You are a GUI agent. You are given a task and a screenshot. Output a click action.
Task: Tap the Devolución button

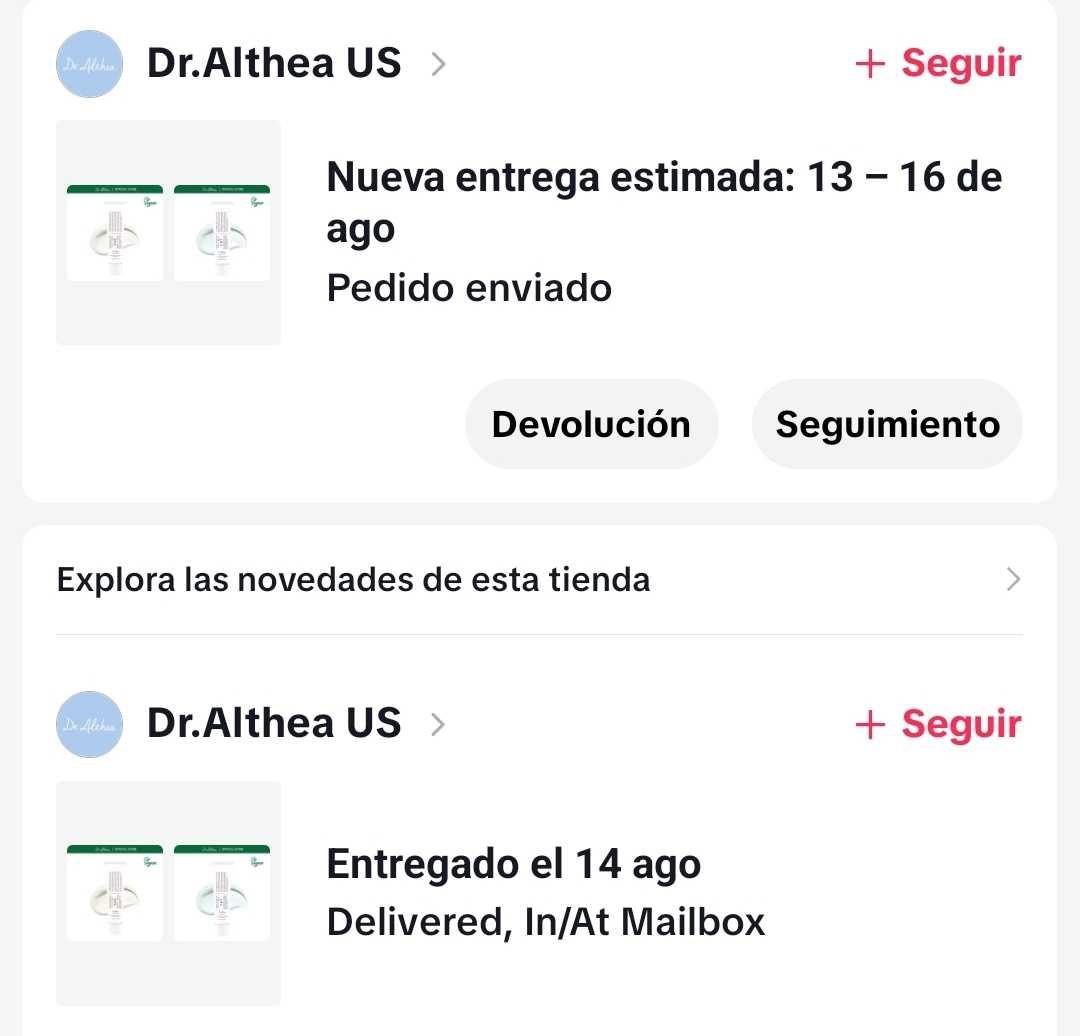coord(591,424)
